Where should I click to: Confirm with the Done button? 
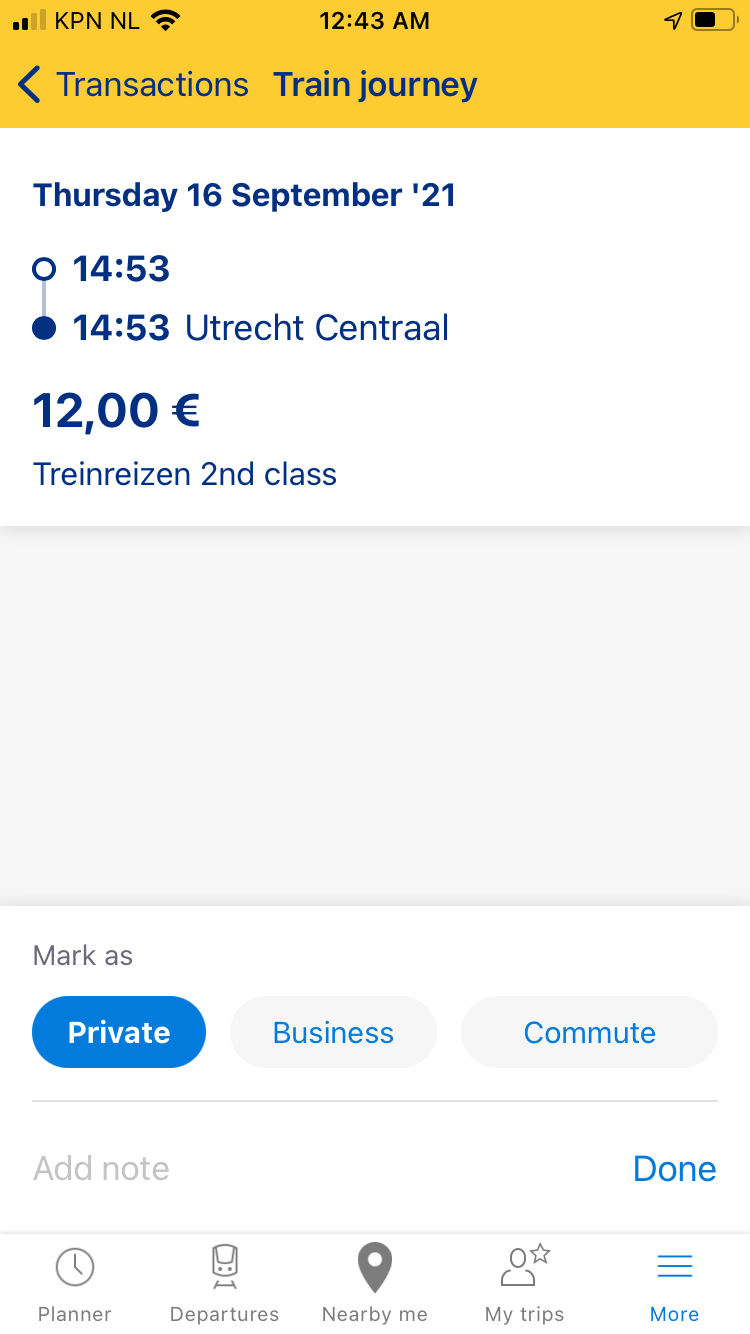675,1168
